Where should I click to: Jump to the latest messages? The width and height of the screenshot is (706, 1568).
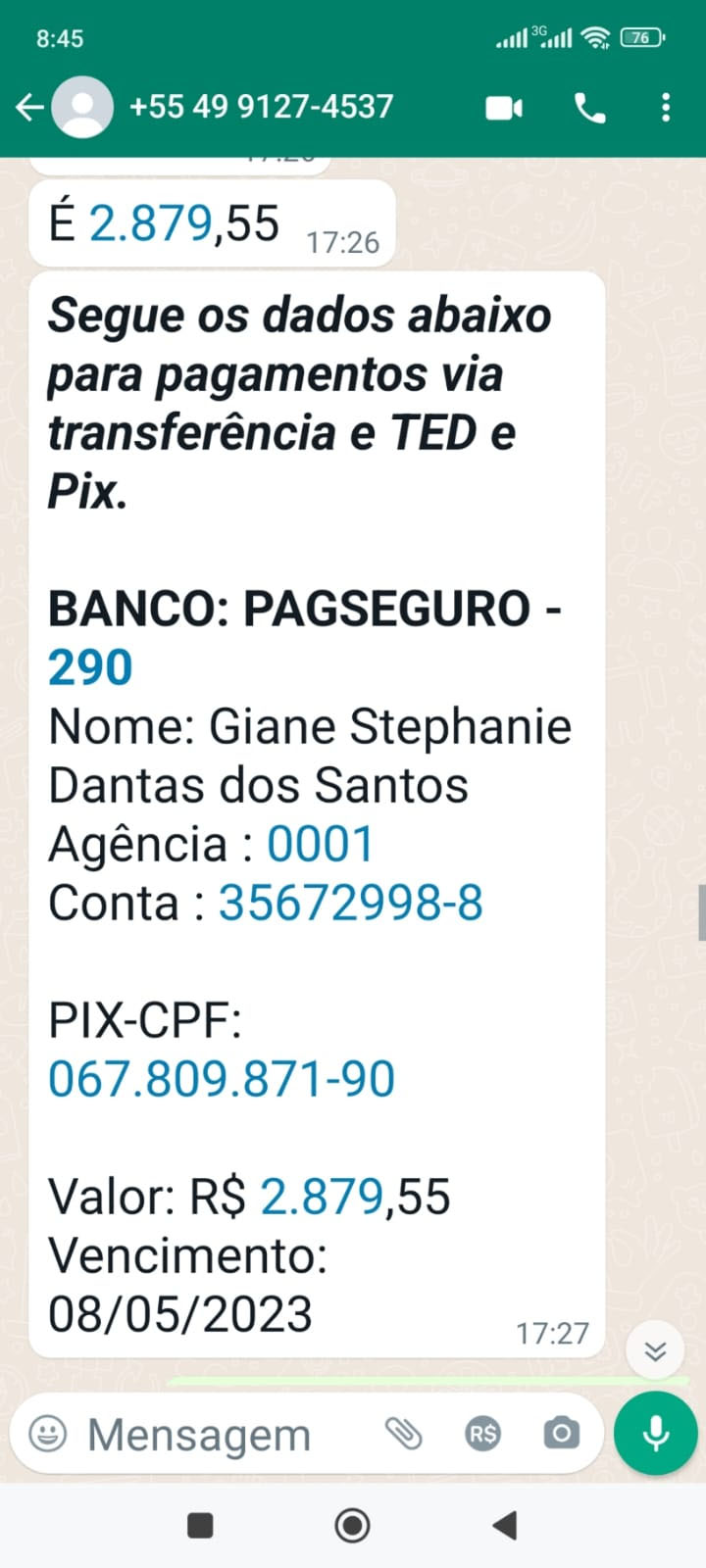coord(655,1352)
